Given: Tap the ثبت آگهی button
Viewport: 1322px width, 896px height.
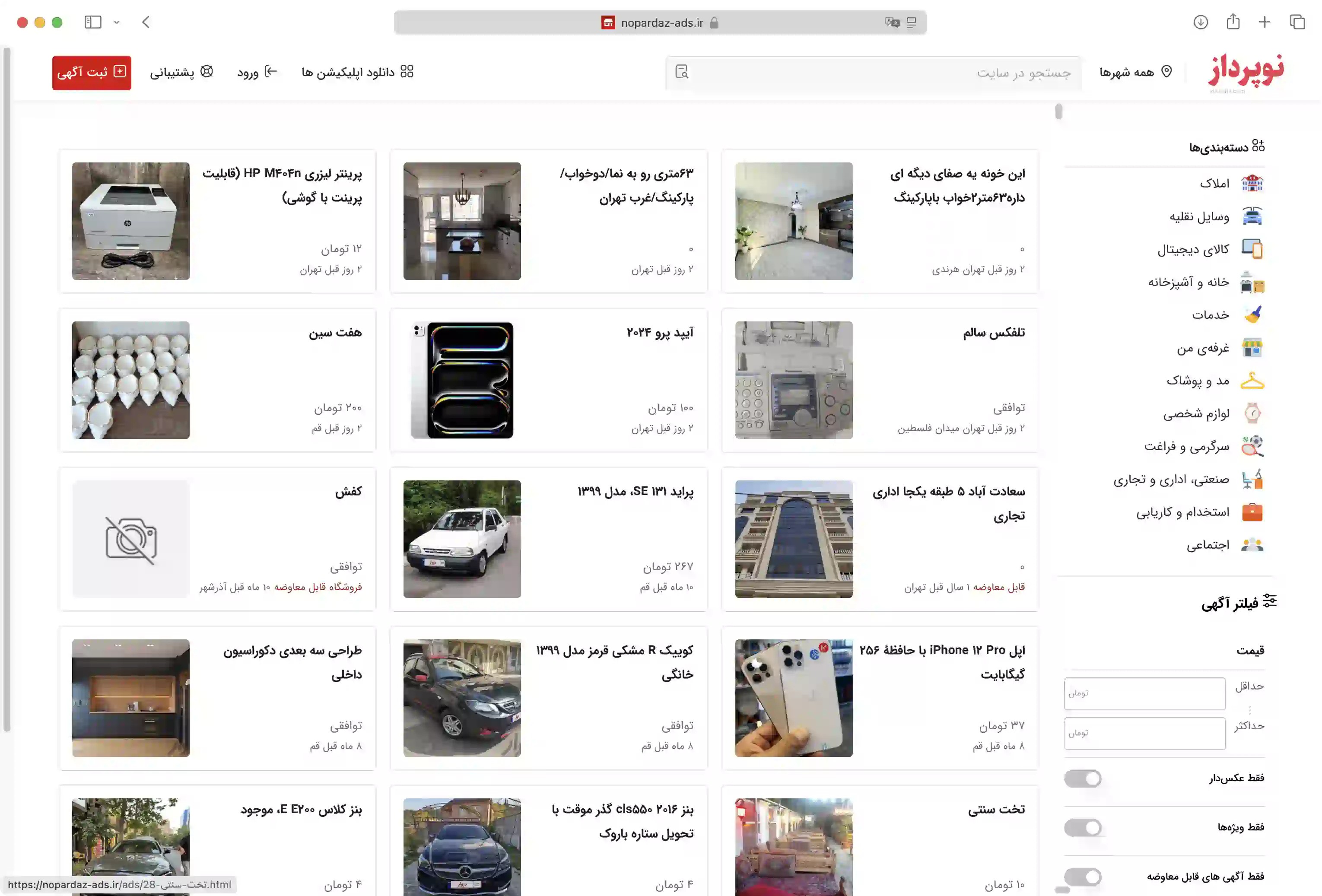Looking at the screenshot, I should [x=91, y=72].
